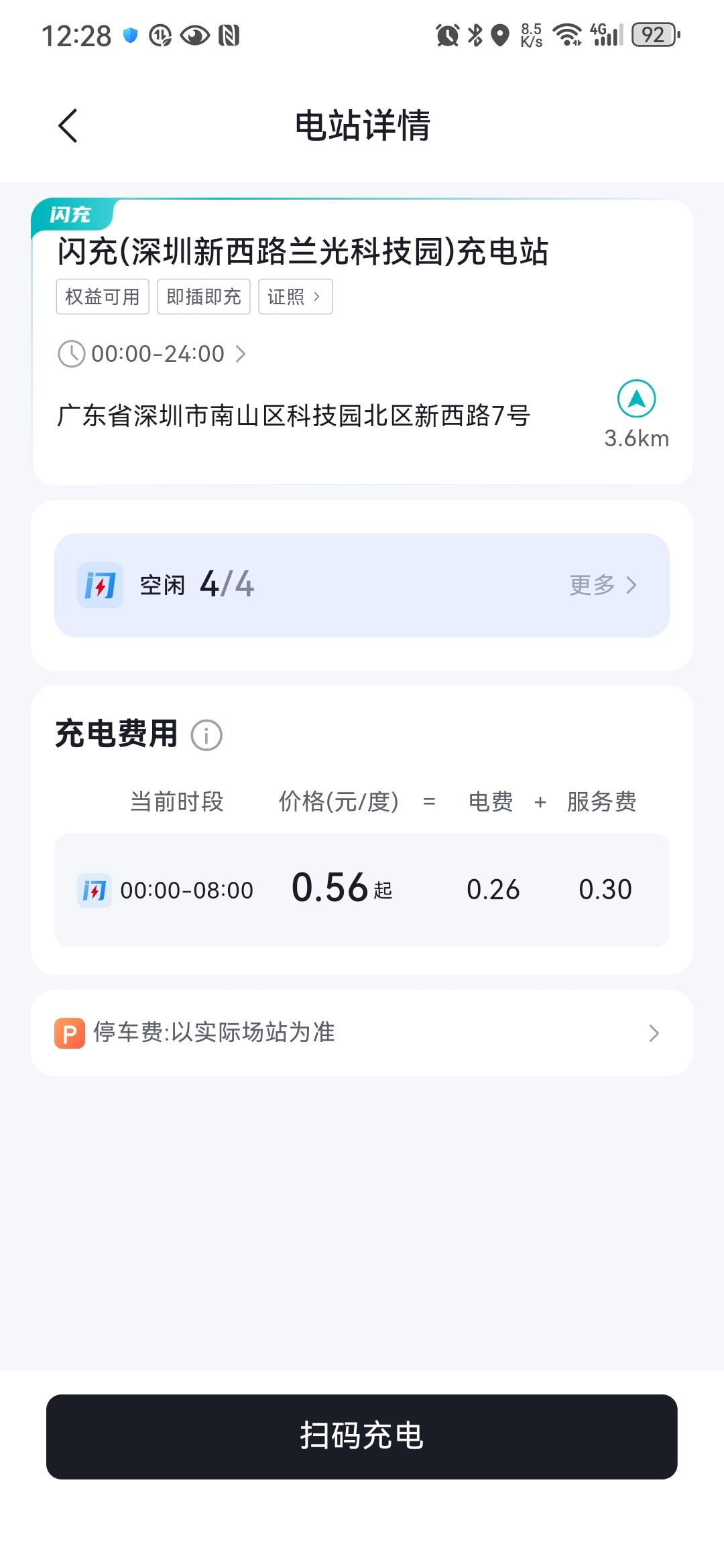Expand the opening hours 00:00-24:00
Viewport: 724px width, 1568px height.
tap(152, 353)
